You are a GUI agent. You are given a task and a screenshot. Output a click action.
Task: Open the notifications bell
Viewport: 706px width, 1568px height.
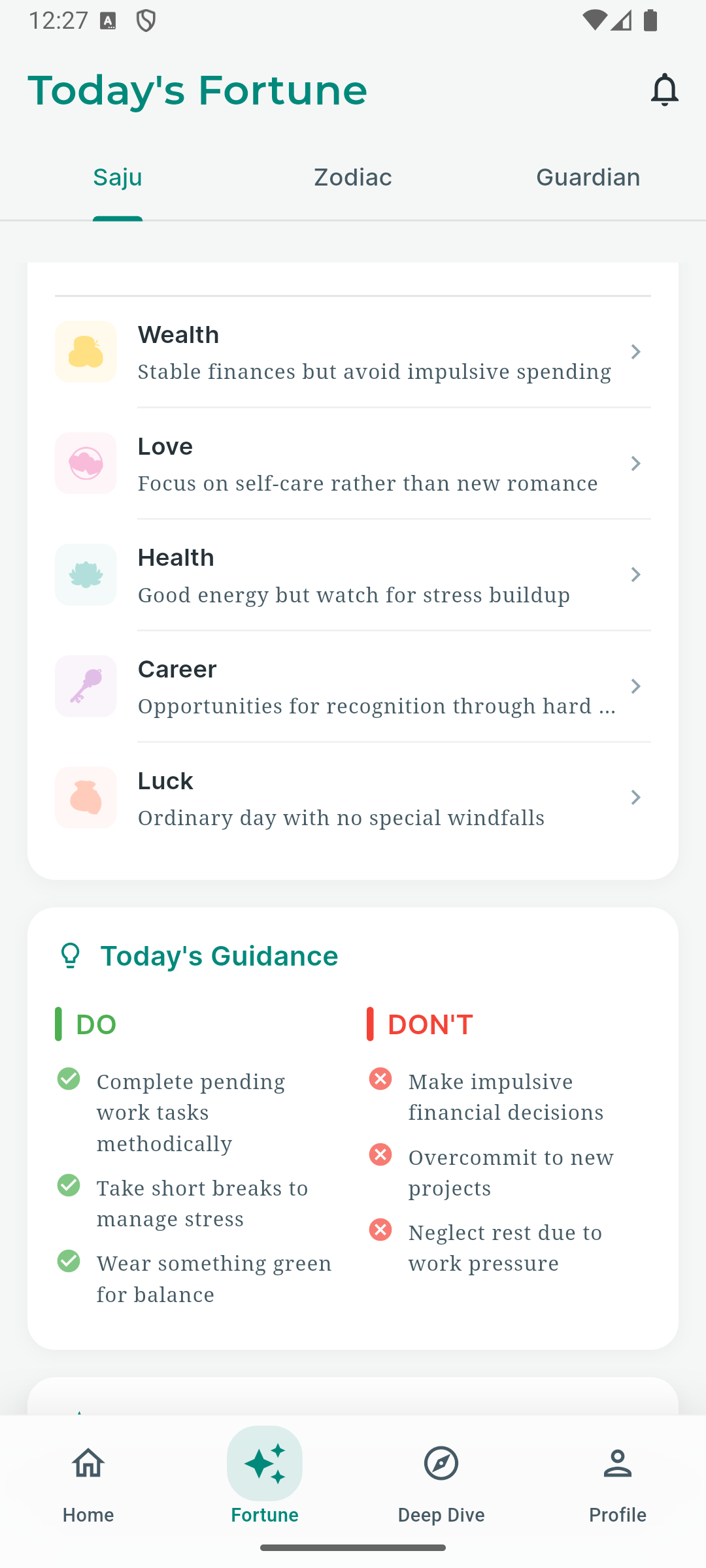click(x=664, y=90)
